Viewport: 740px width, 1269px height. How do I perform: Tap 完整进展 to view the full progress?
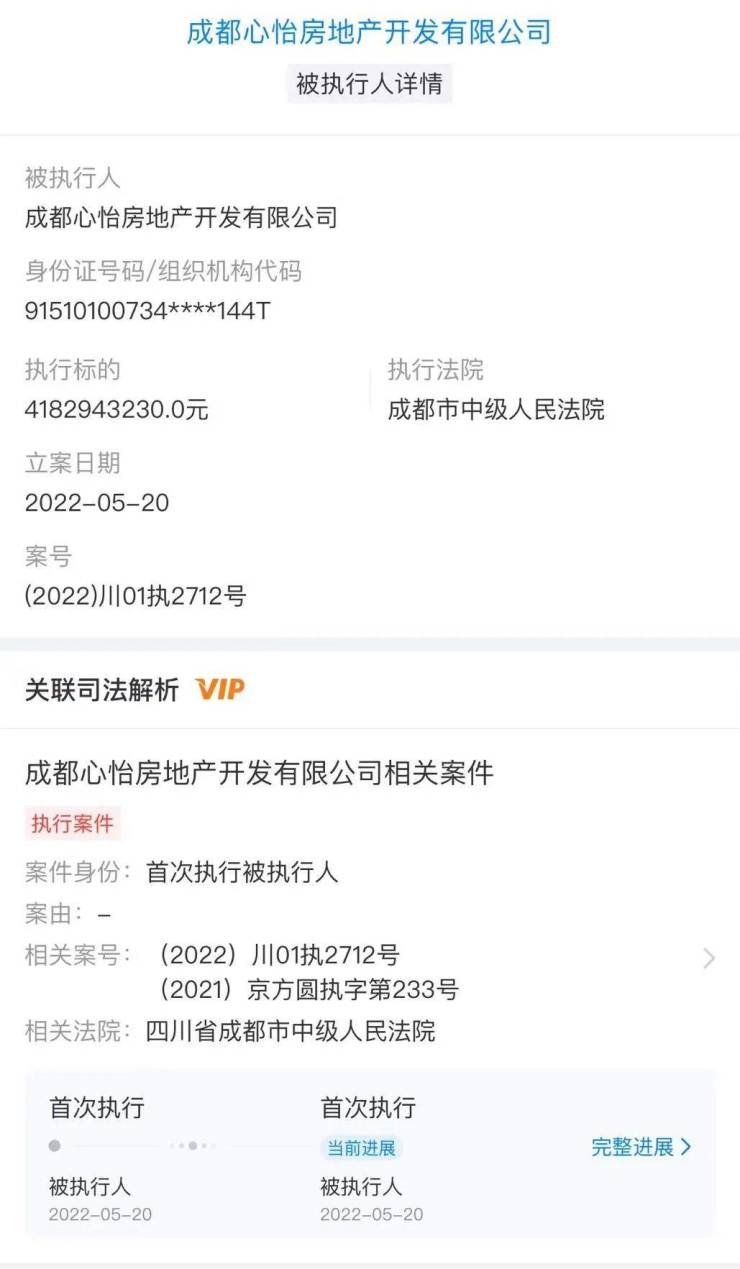641,1147
